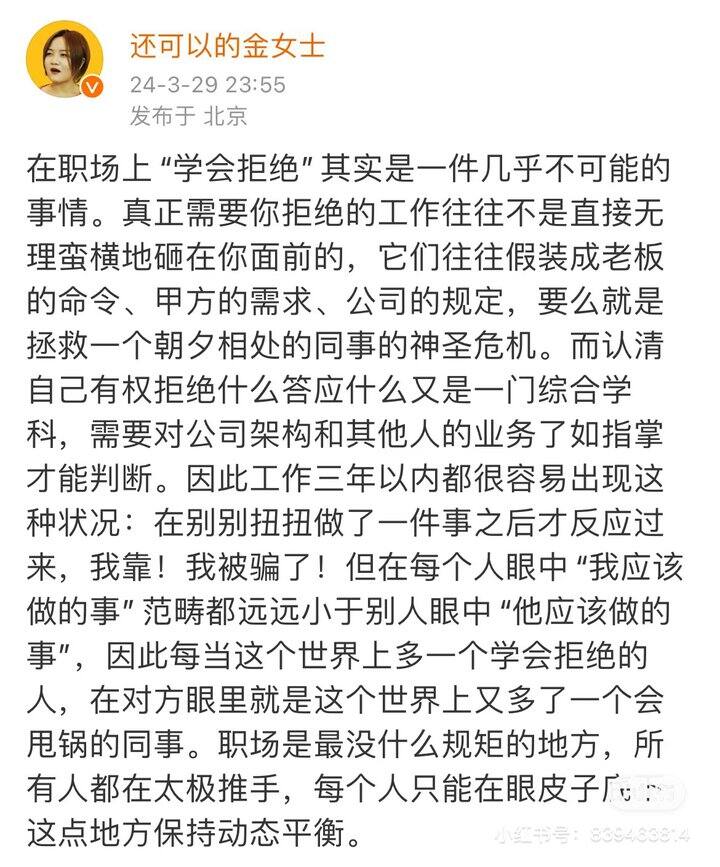Open the profile picture of 还可以的金女士

[x=65, y=60]
